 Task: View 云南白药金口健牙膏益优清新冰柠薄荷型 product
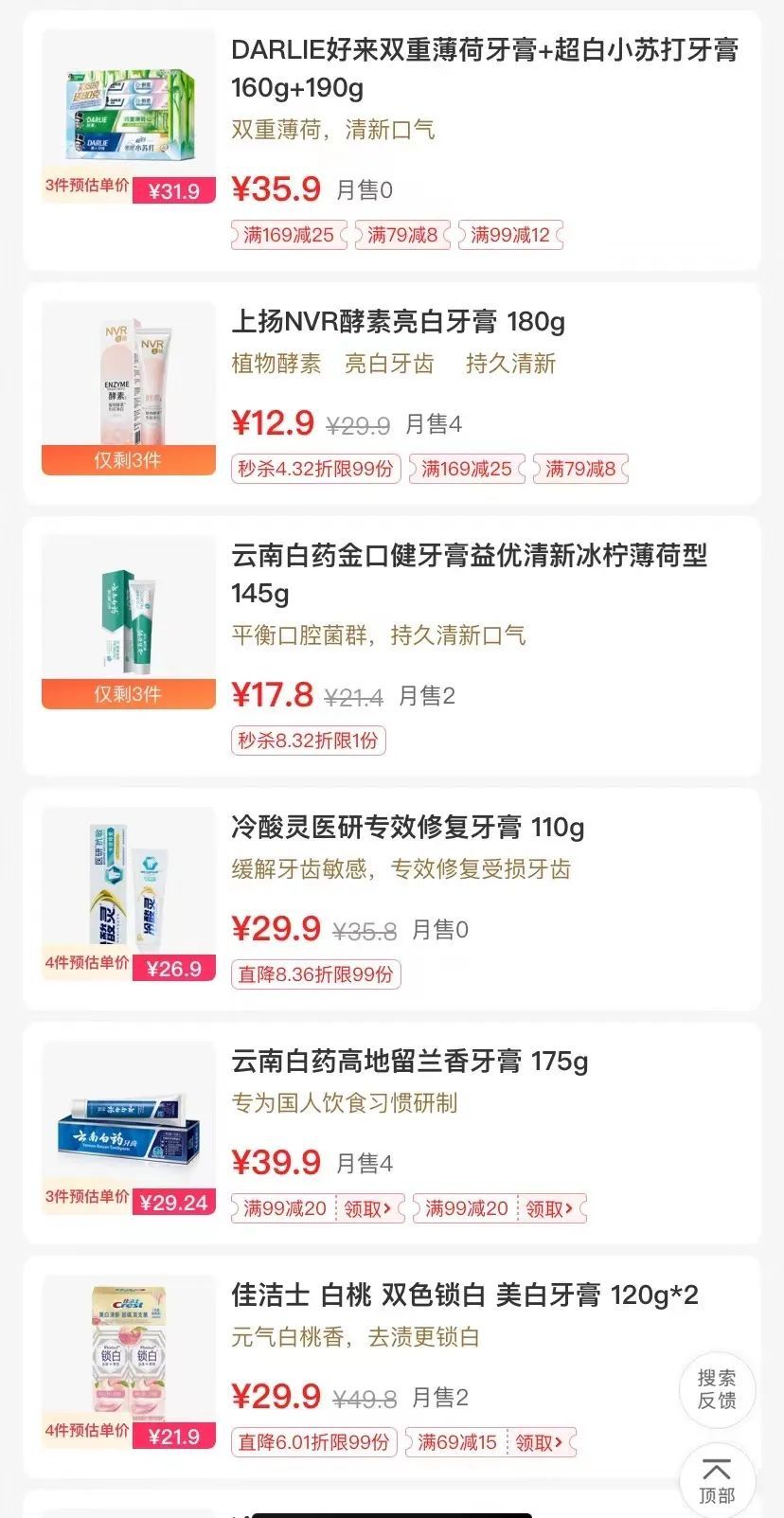pyautogui.click(x=469, y=574)
